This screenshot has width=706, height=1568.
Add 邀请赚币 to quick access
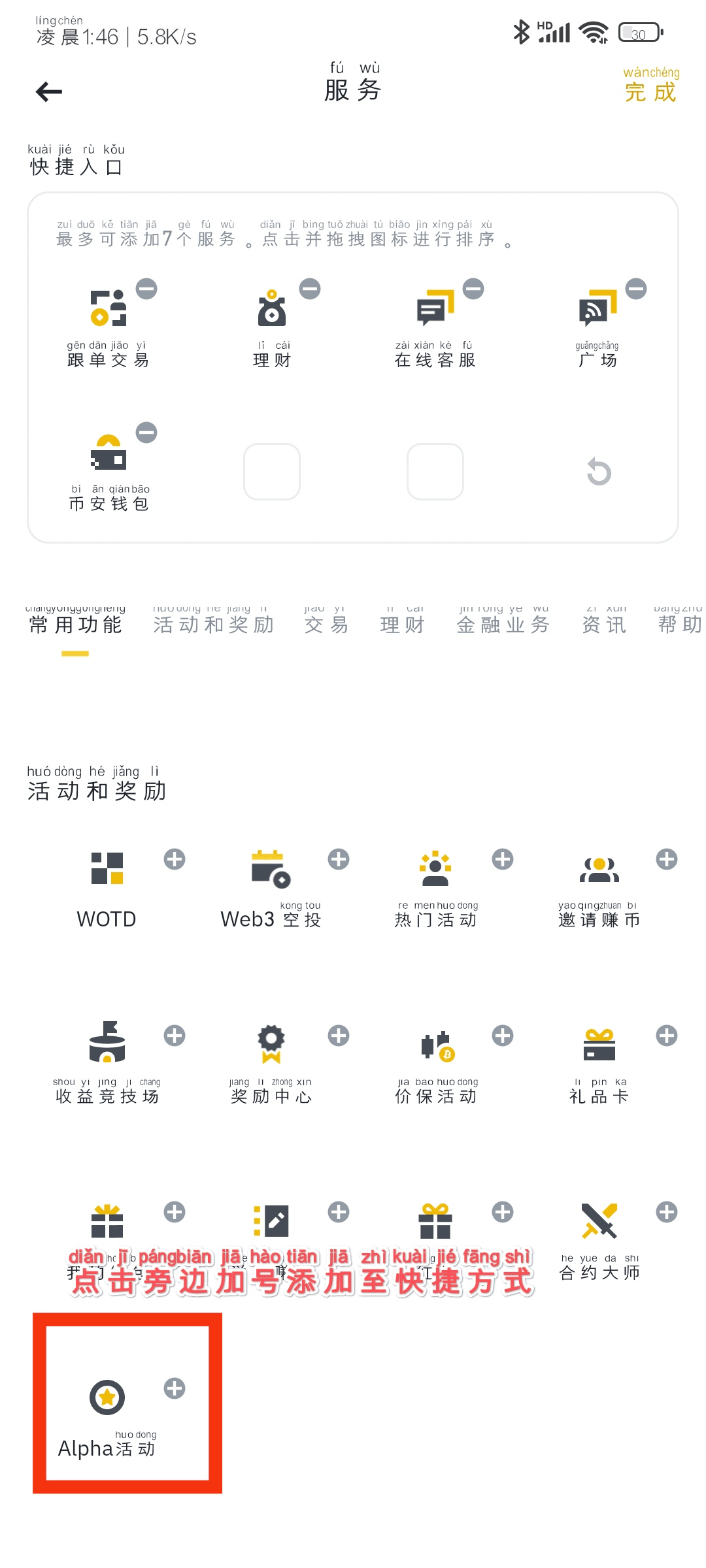(667, 859)
